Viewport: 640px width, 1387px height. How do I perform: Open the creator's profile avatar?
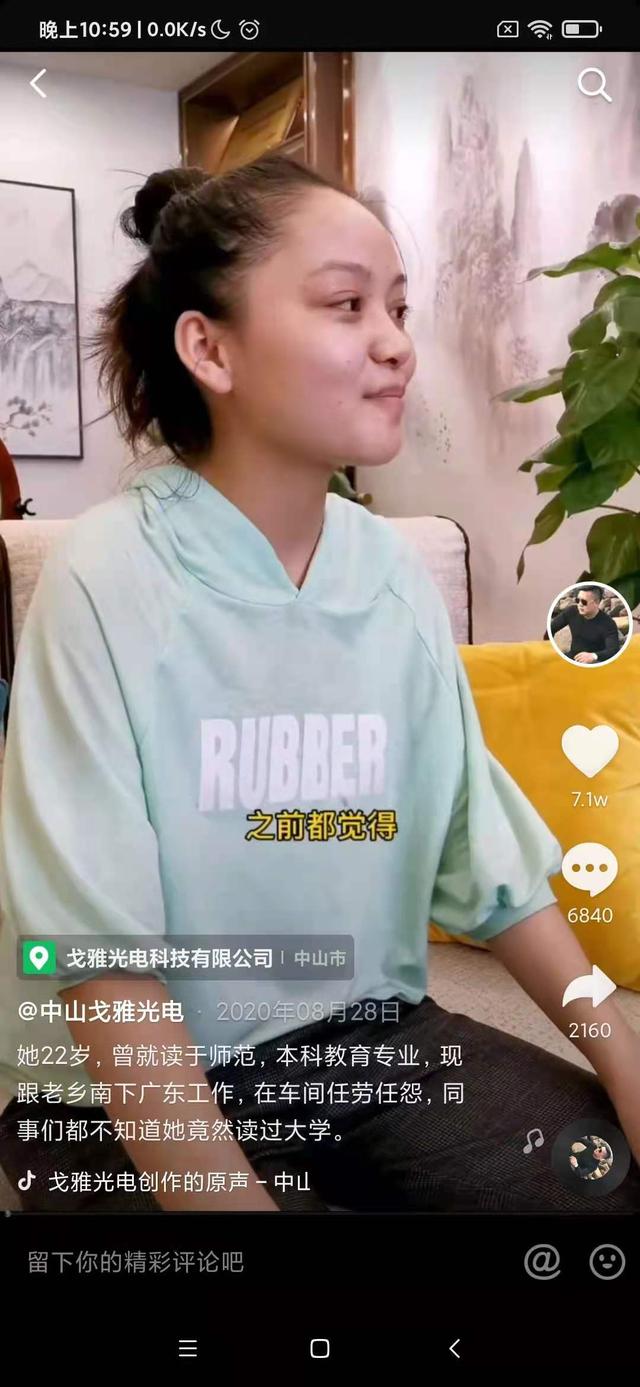(590, 624)
